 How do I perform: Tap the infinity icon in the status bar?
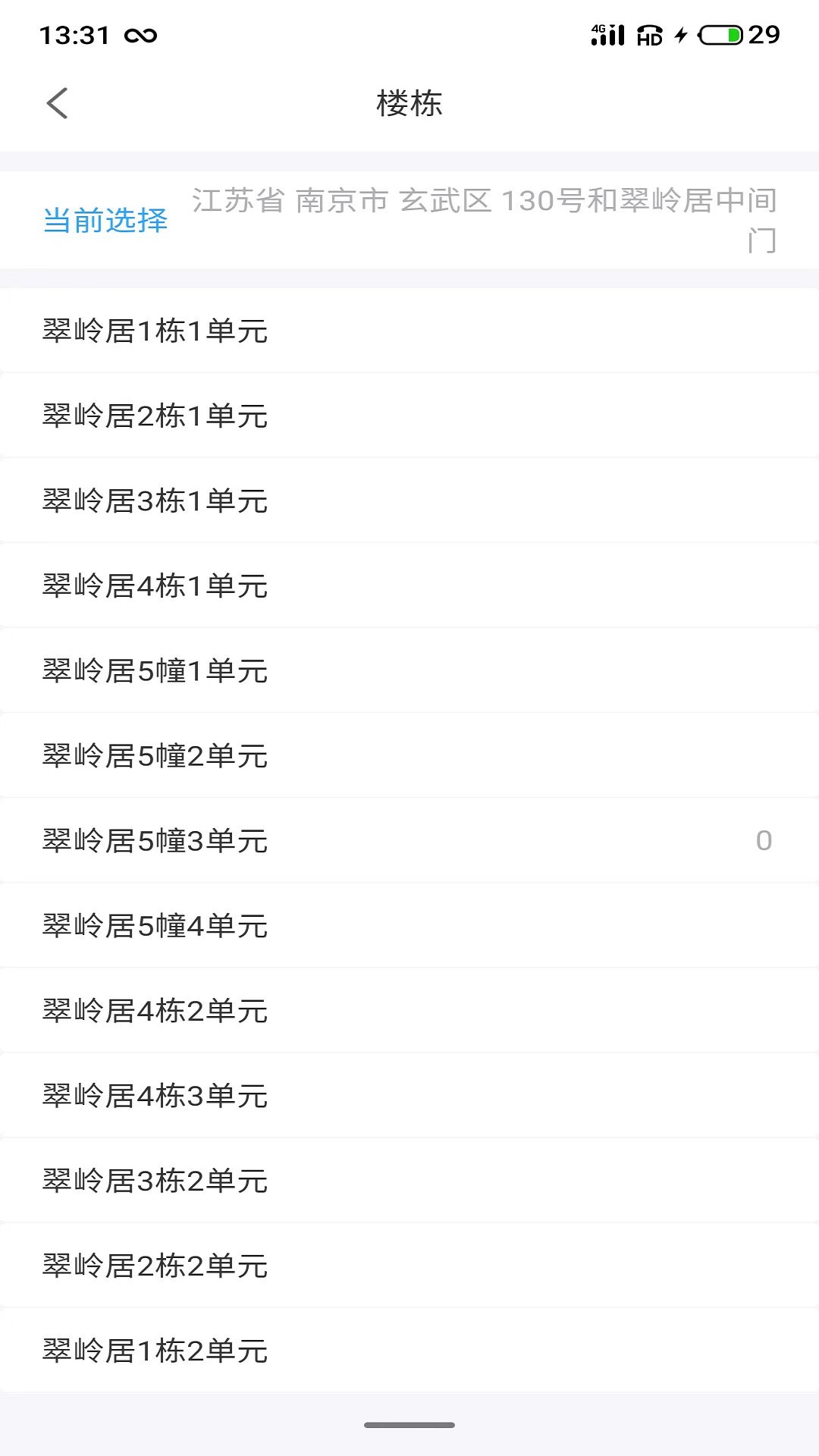pos(140,34)
